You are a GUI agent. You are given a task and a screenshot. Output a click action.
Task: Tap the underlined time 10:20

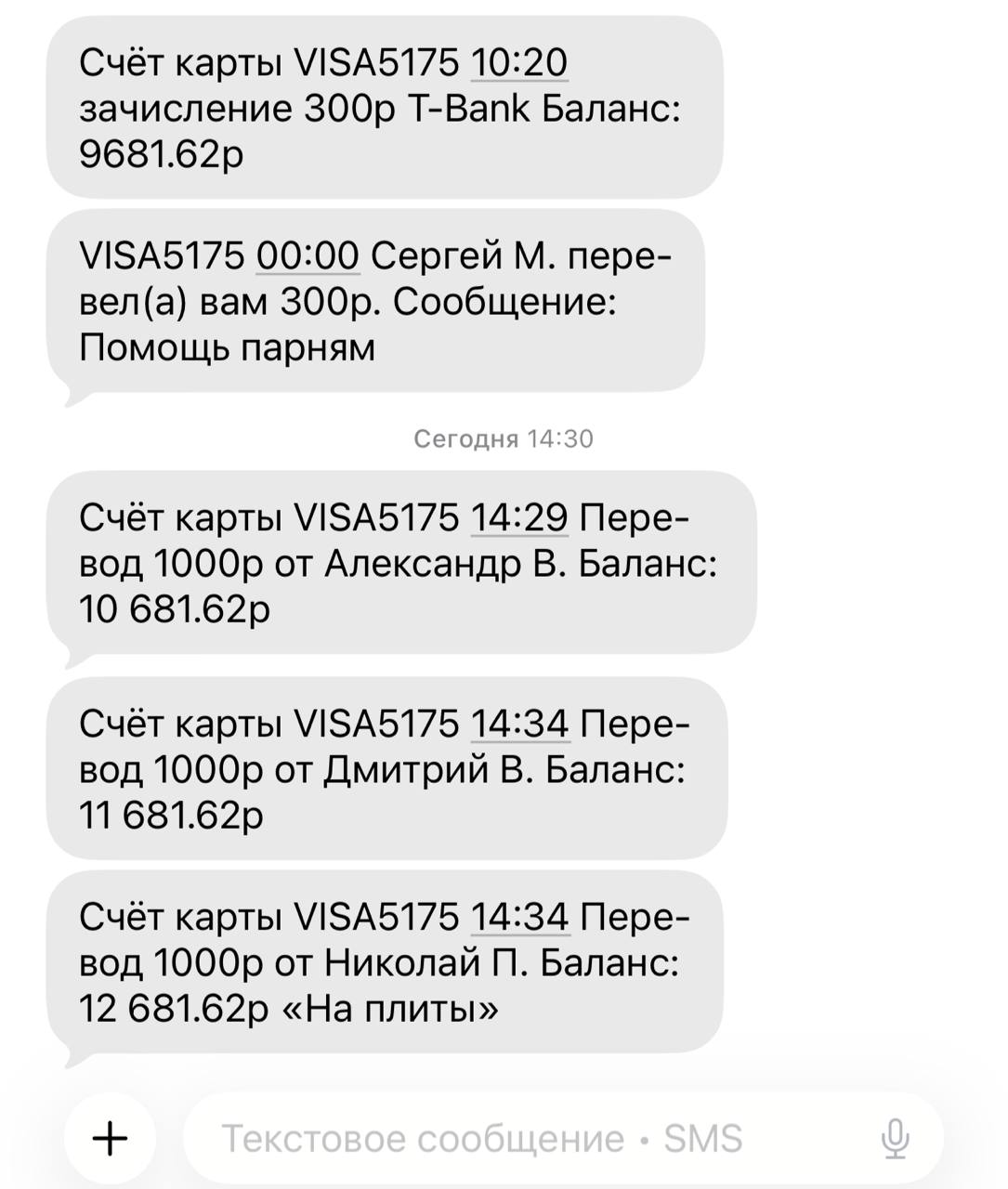(518, 63)
